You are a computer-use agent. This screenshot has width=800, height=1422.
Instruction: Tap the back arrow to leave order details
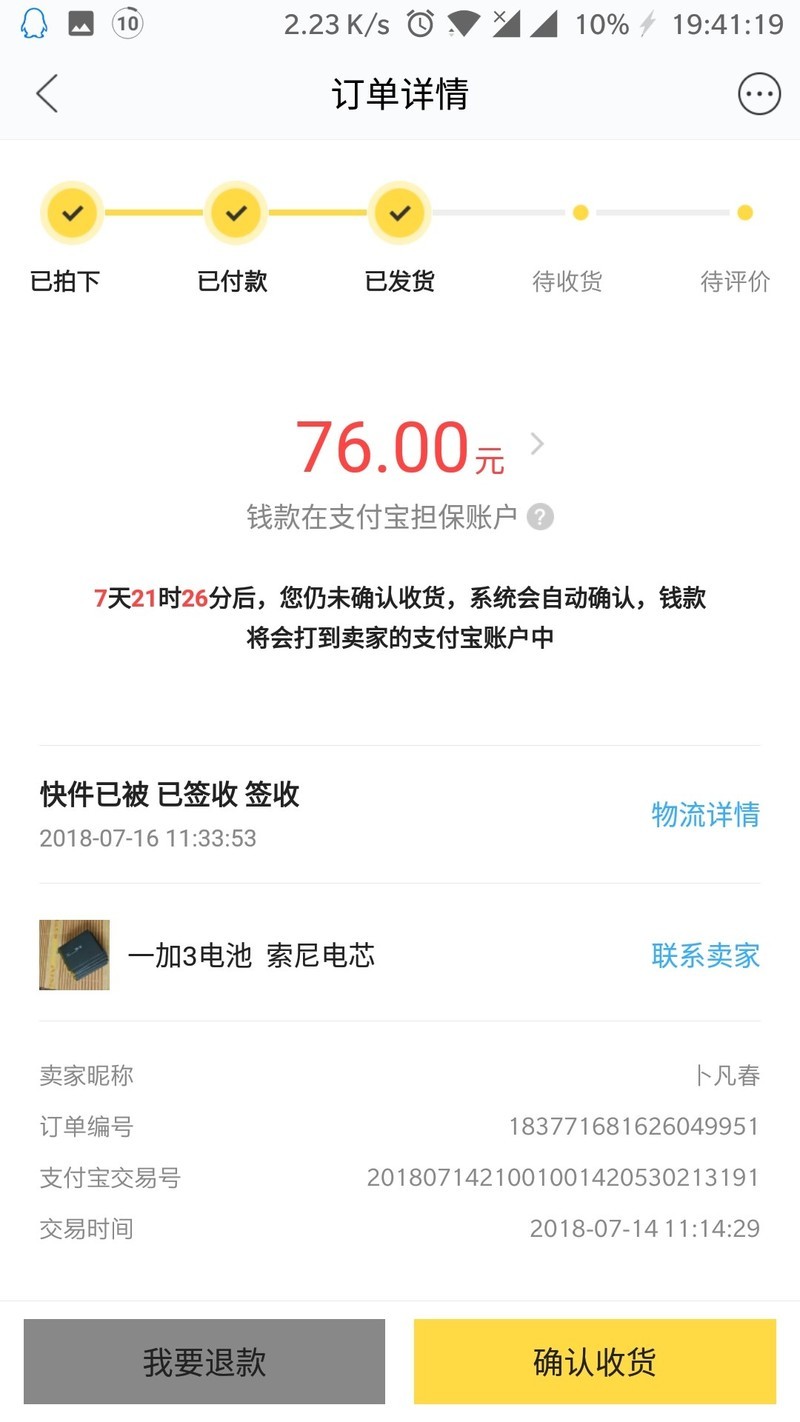(x=47, y=93)
